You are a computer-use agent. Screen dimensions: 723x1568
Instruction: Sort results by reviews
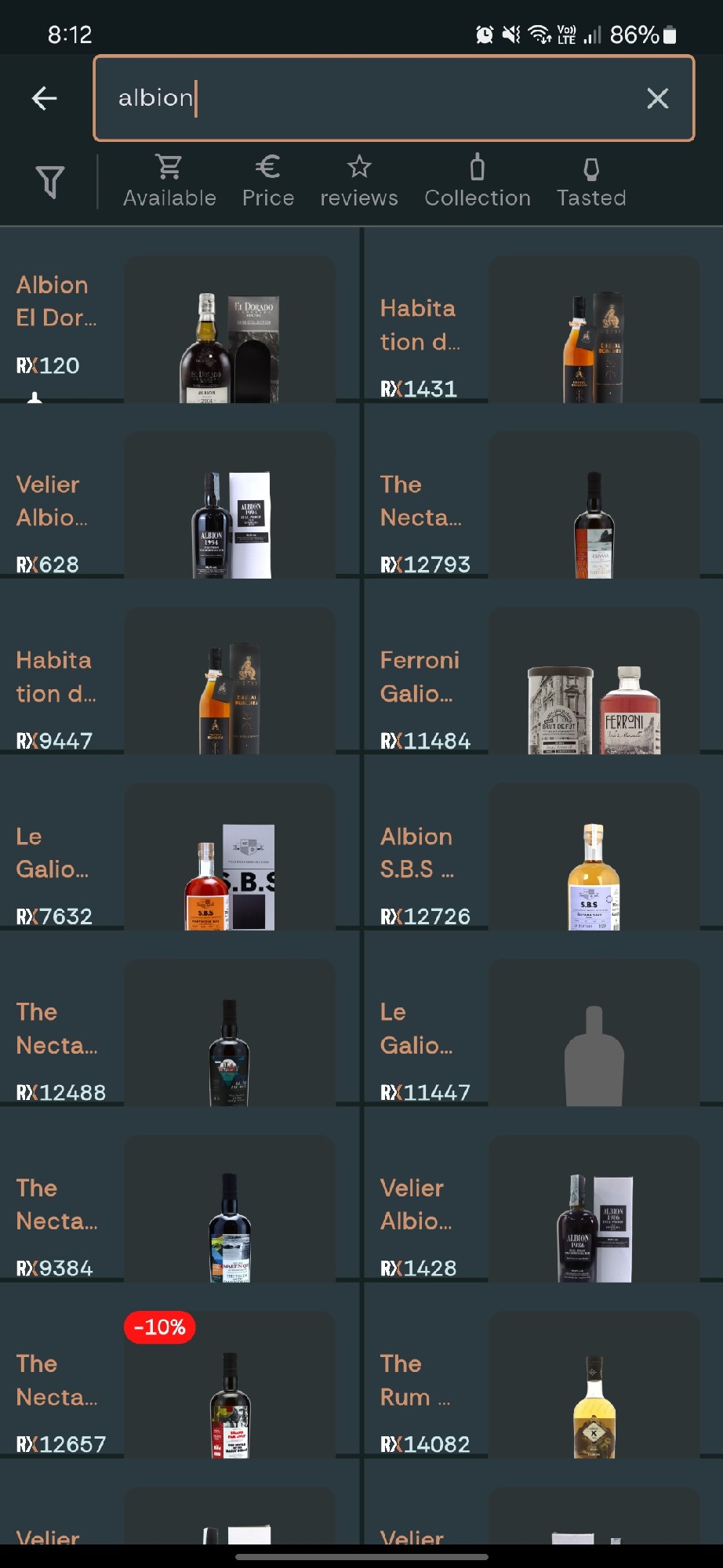coord(359,182)
